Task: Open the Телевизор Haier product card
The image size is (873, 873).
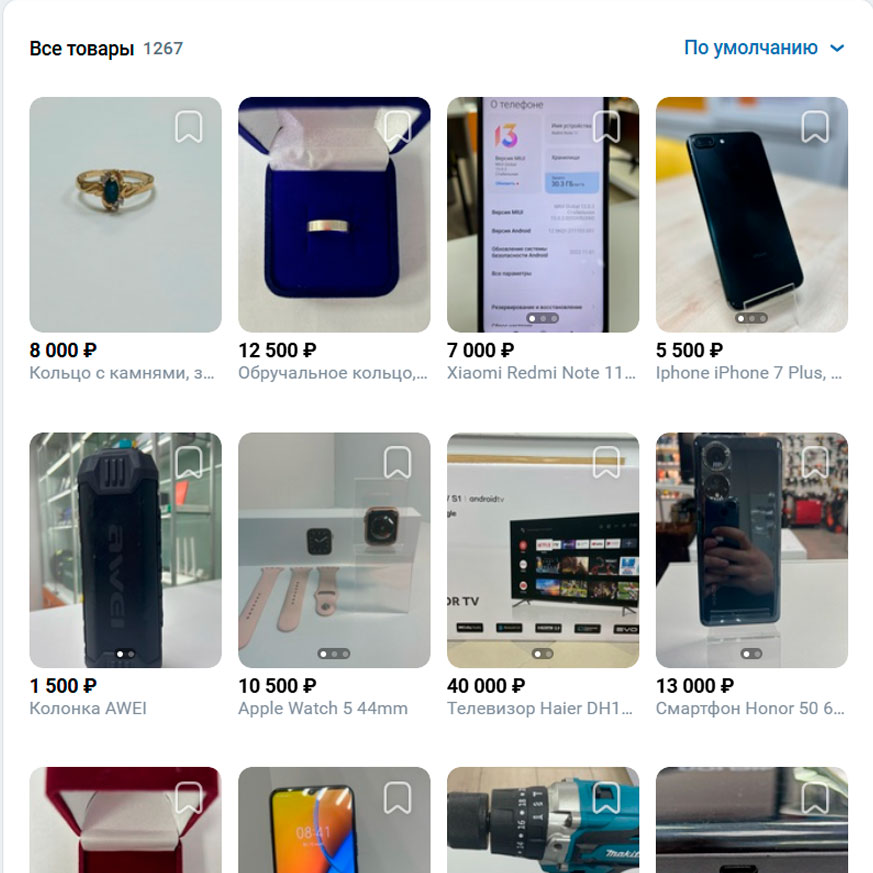Action: click(x=542, y=550)
